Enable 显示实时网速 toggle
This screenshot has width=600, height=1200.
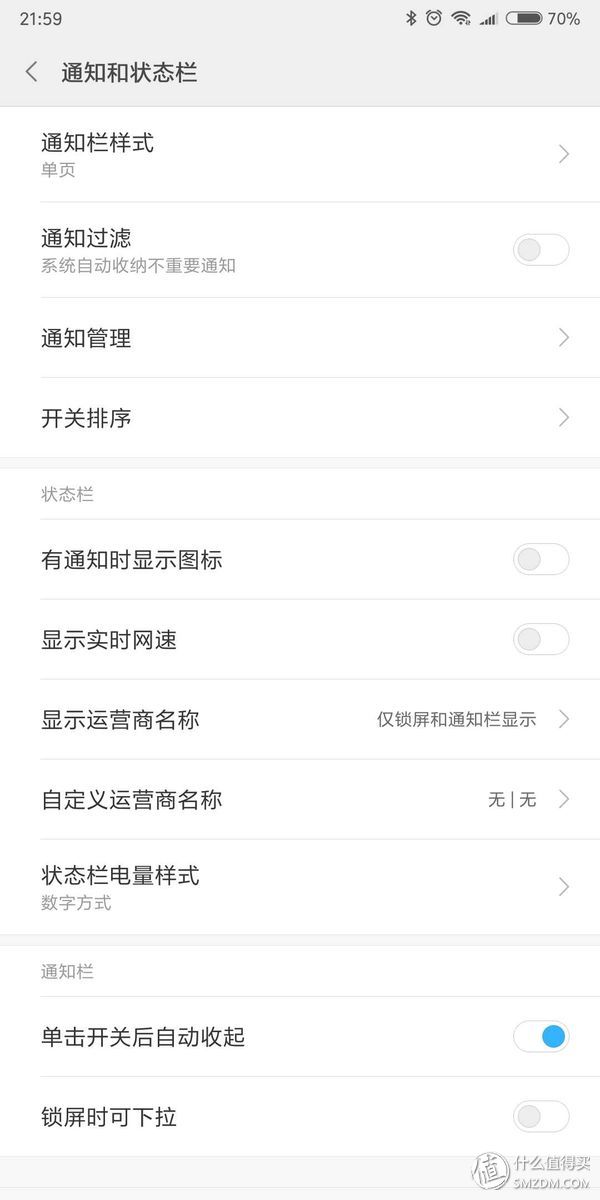(541, 640)
